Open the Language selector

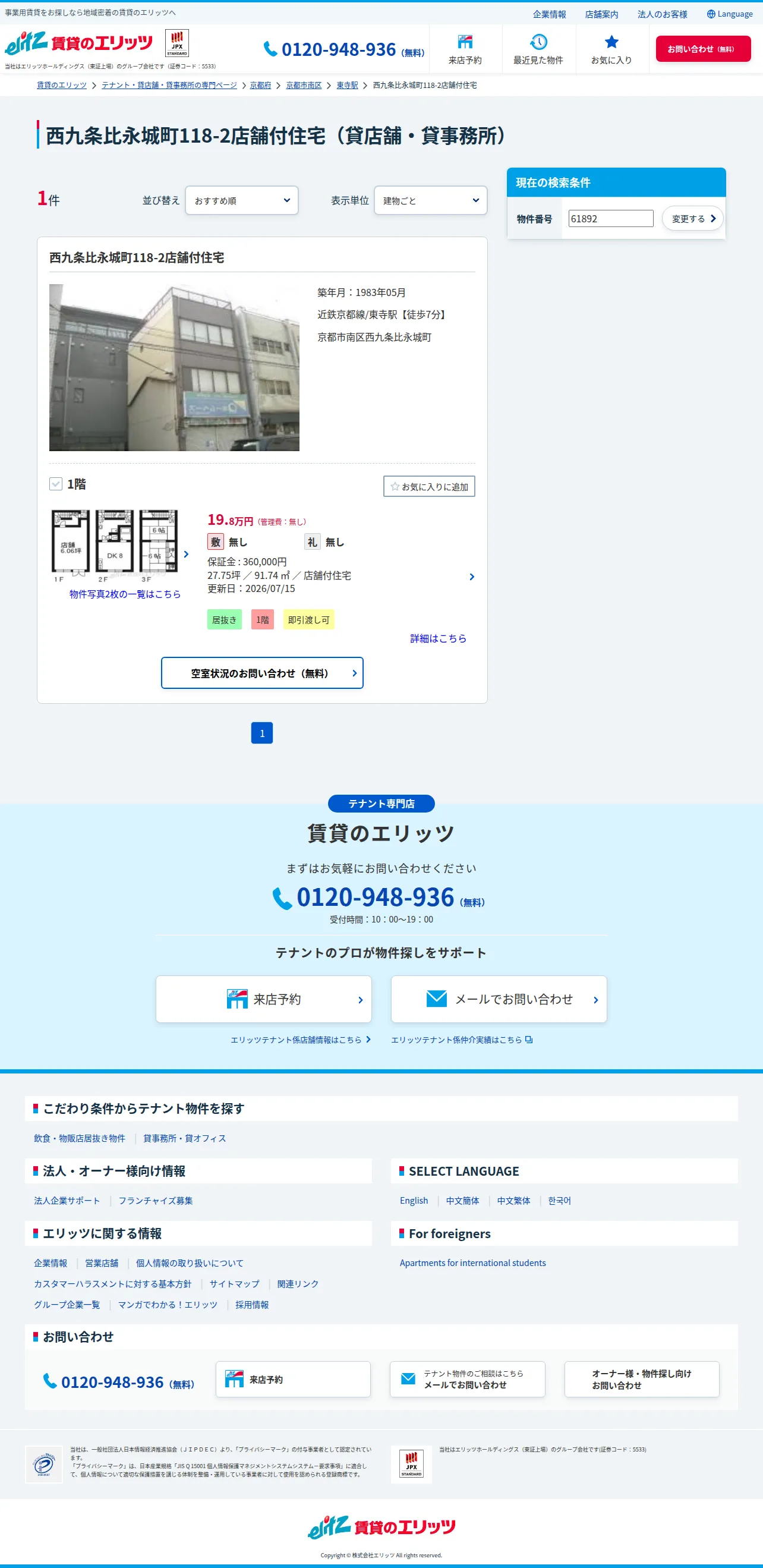tap(729, 14)
